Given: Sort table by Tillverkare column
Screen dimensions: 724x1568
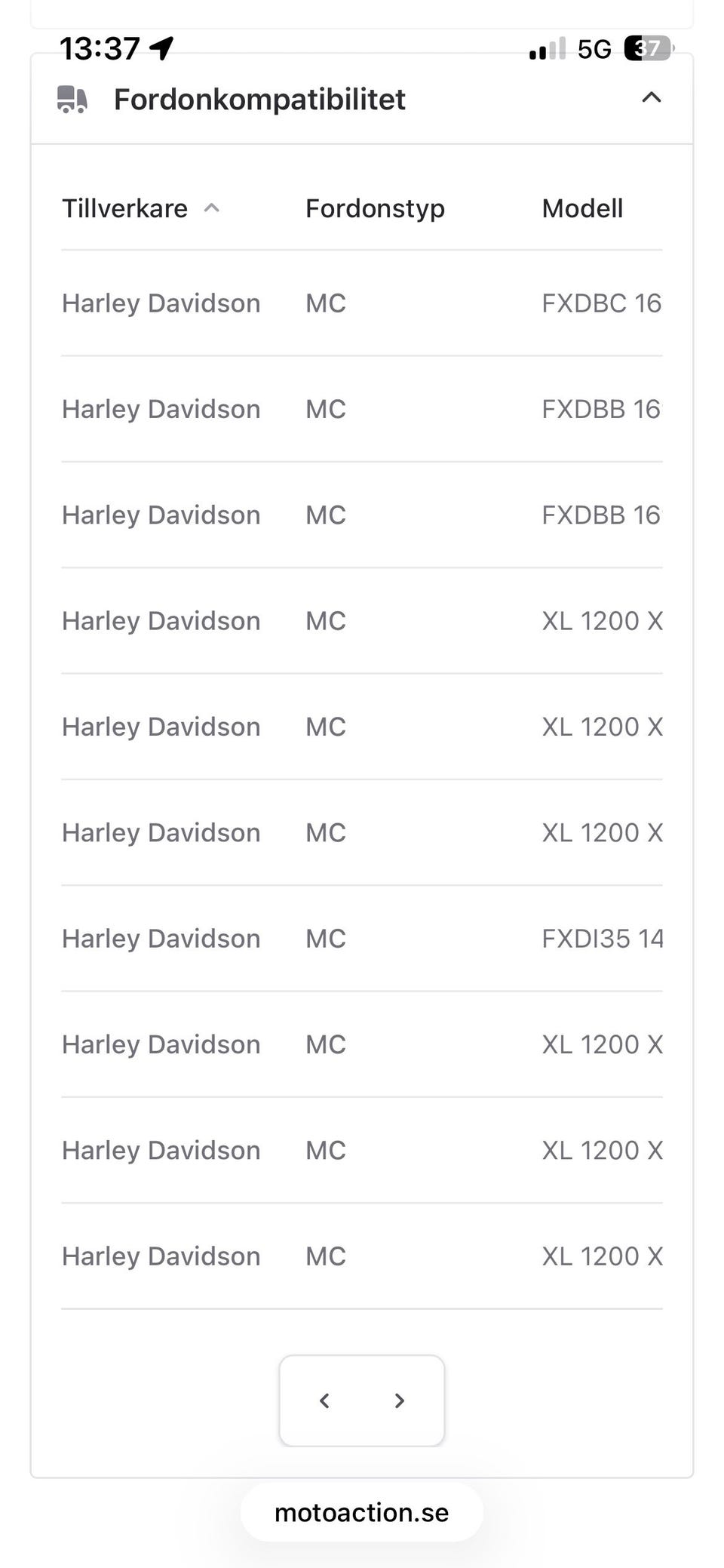Looking at the screenshot, I should coord(140,208).
